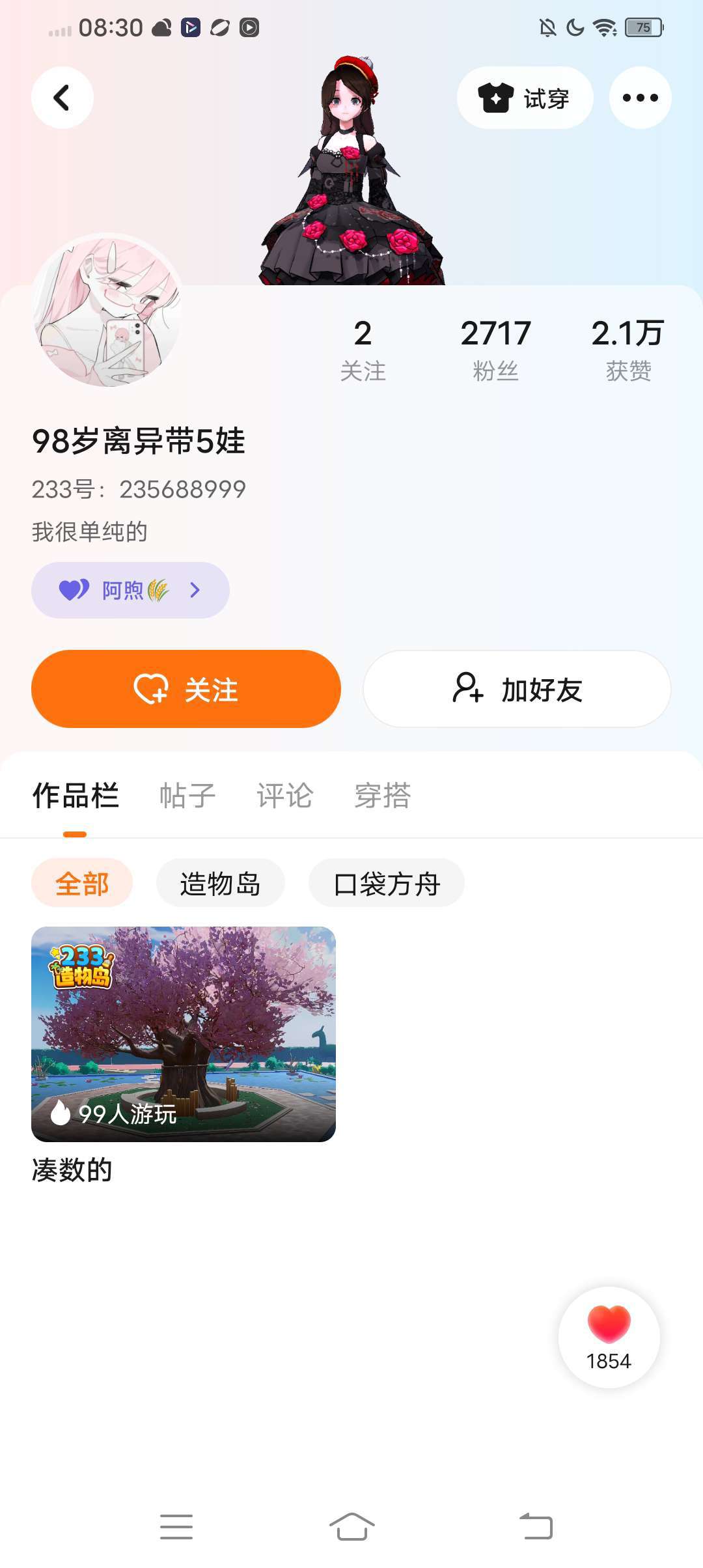703x1568 pixels.
Task: Tap 加好友 to add friend
Action: click(x=517, y=689)
